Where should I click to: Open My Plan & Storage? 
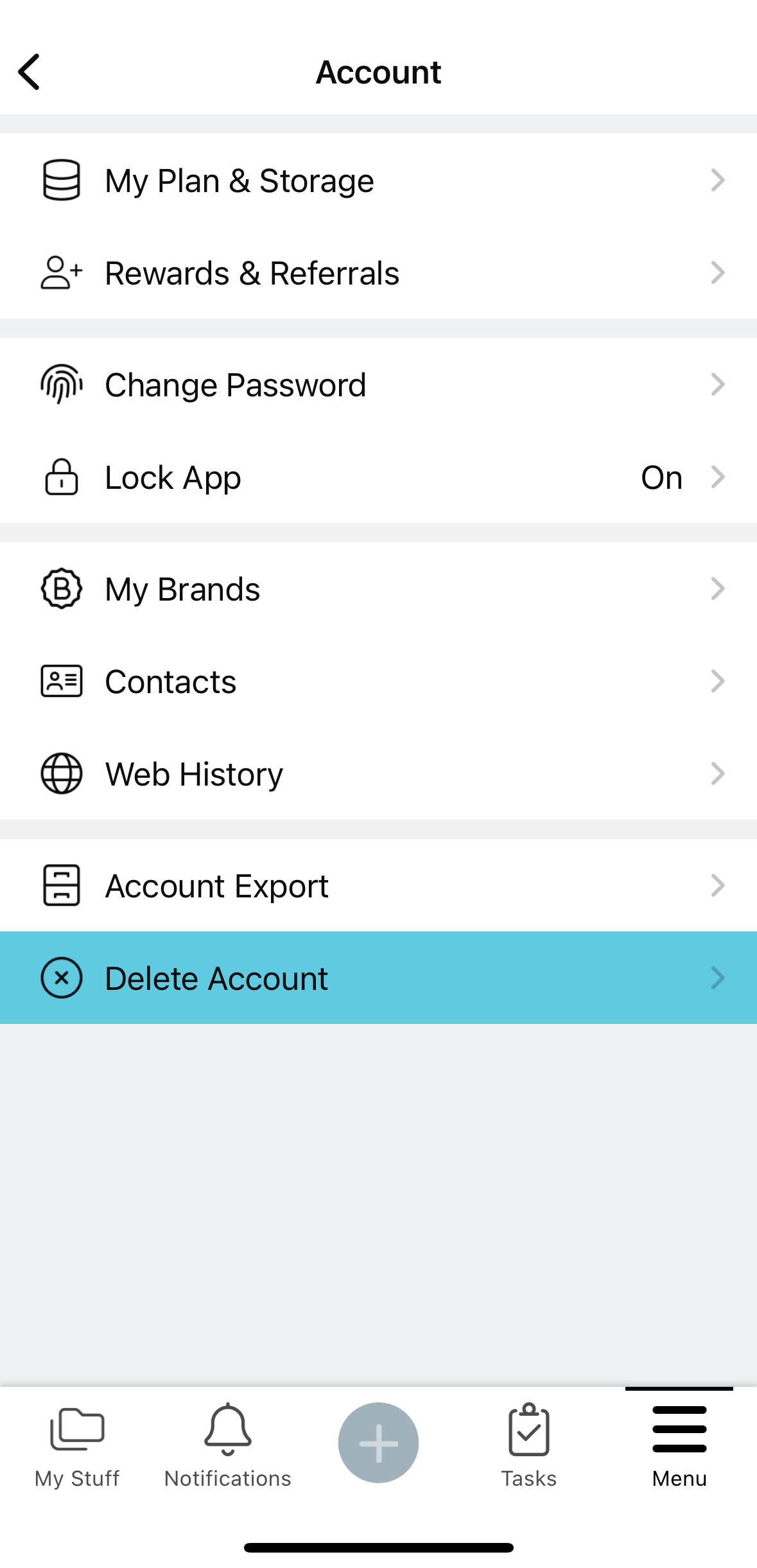[378, 181]
